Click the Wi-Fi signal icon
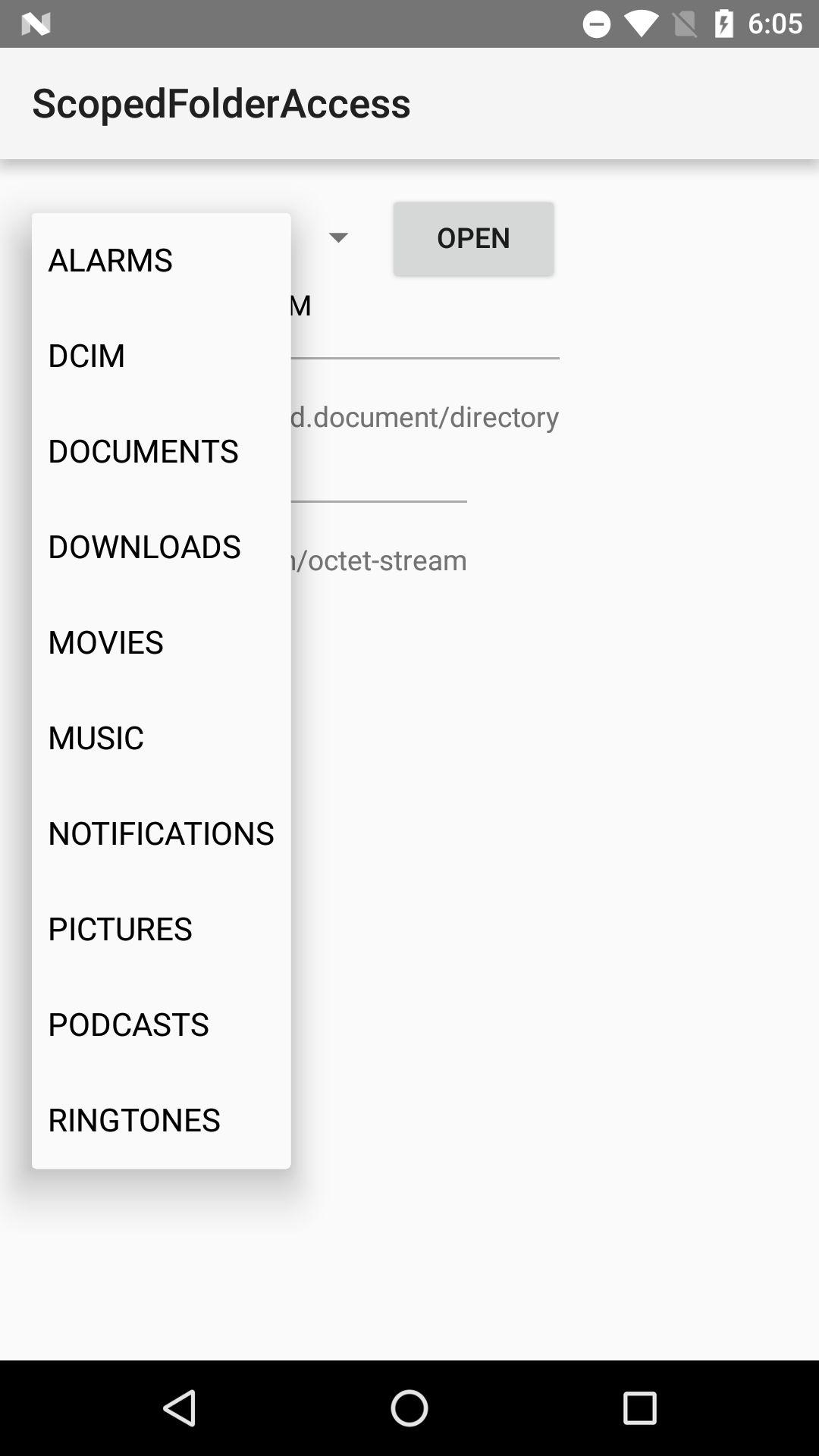This screenshot has height=1456, width=819. click(642, 24)
